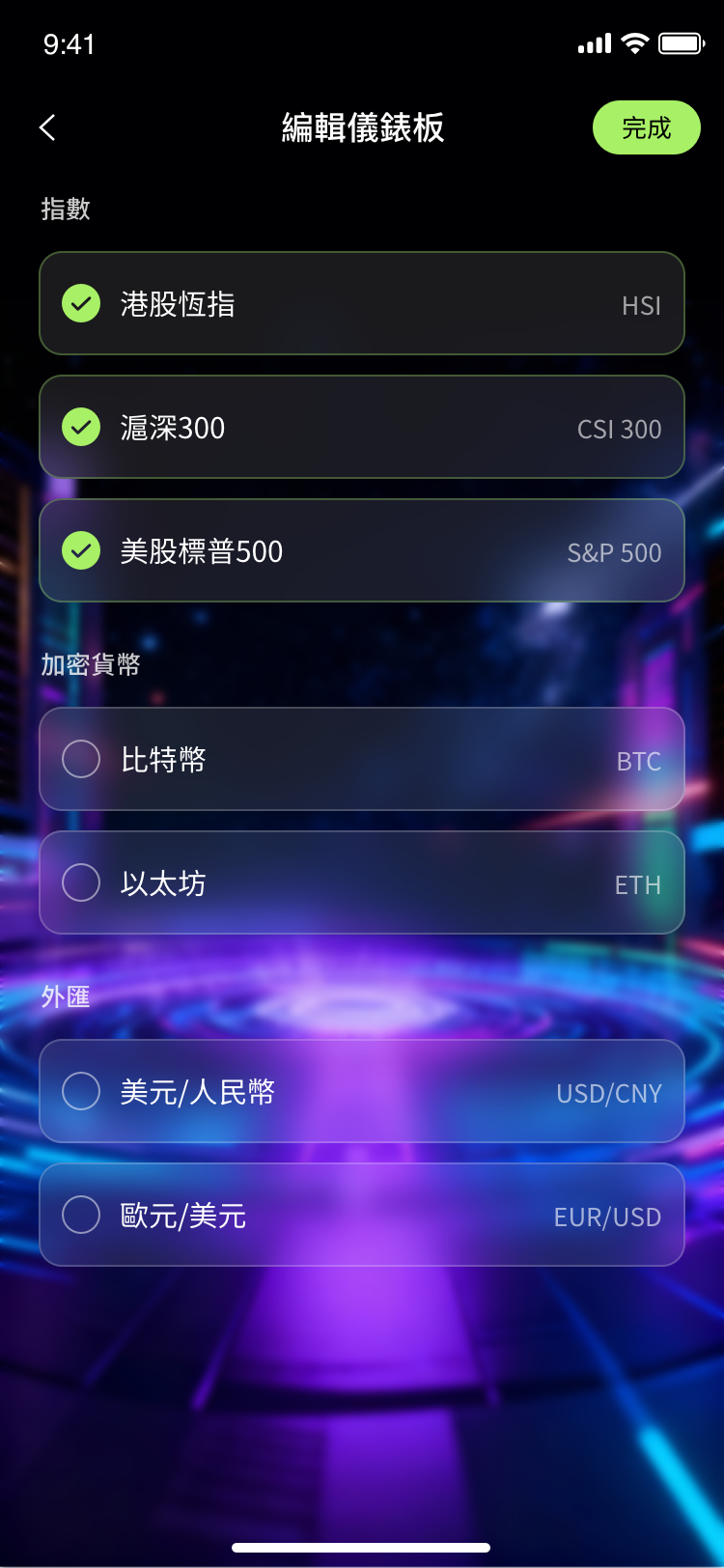This screenshot has height=1568, width=724.
Task: Tap the battery indicator in the status bar
Action: click(682, 43)
